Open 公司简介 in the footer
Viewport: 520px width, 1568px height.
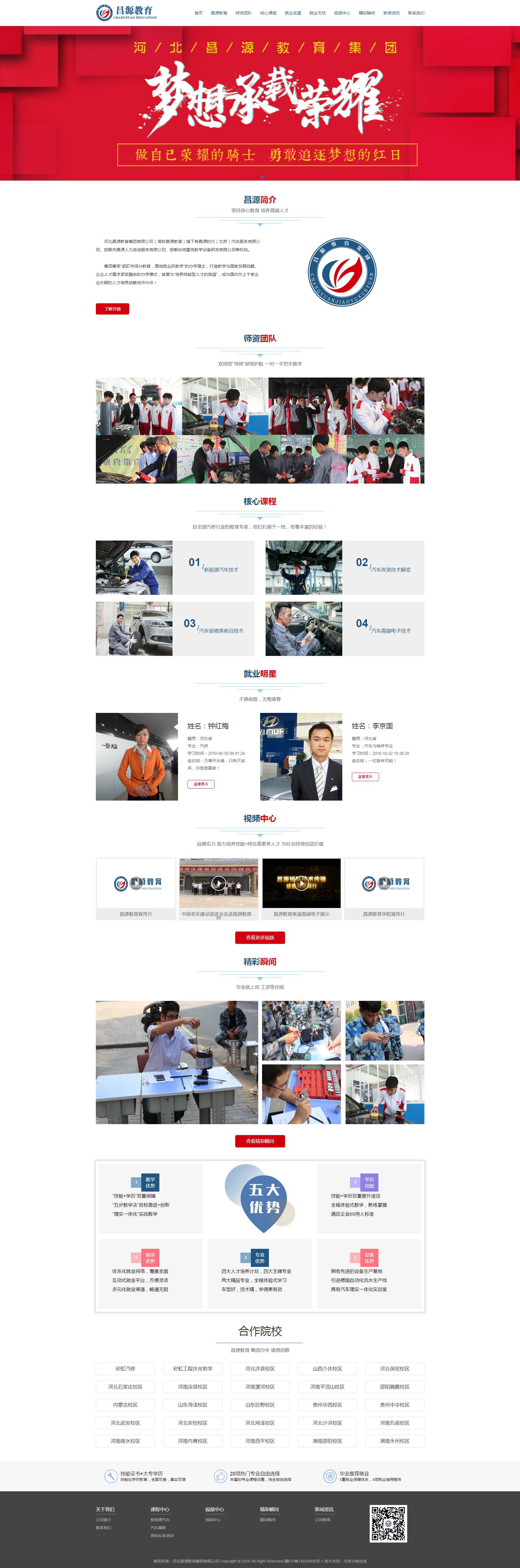[x=104, y=1519]
